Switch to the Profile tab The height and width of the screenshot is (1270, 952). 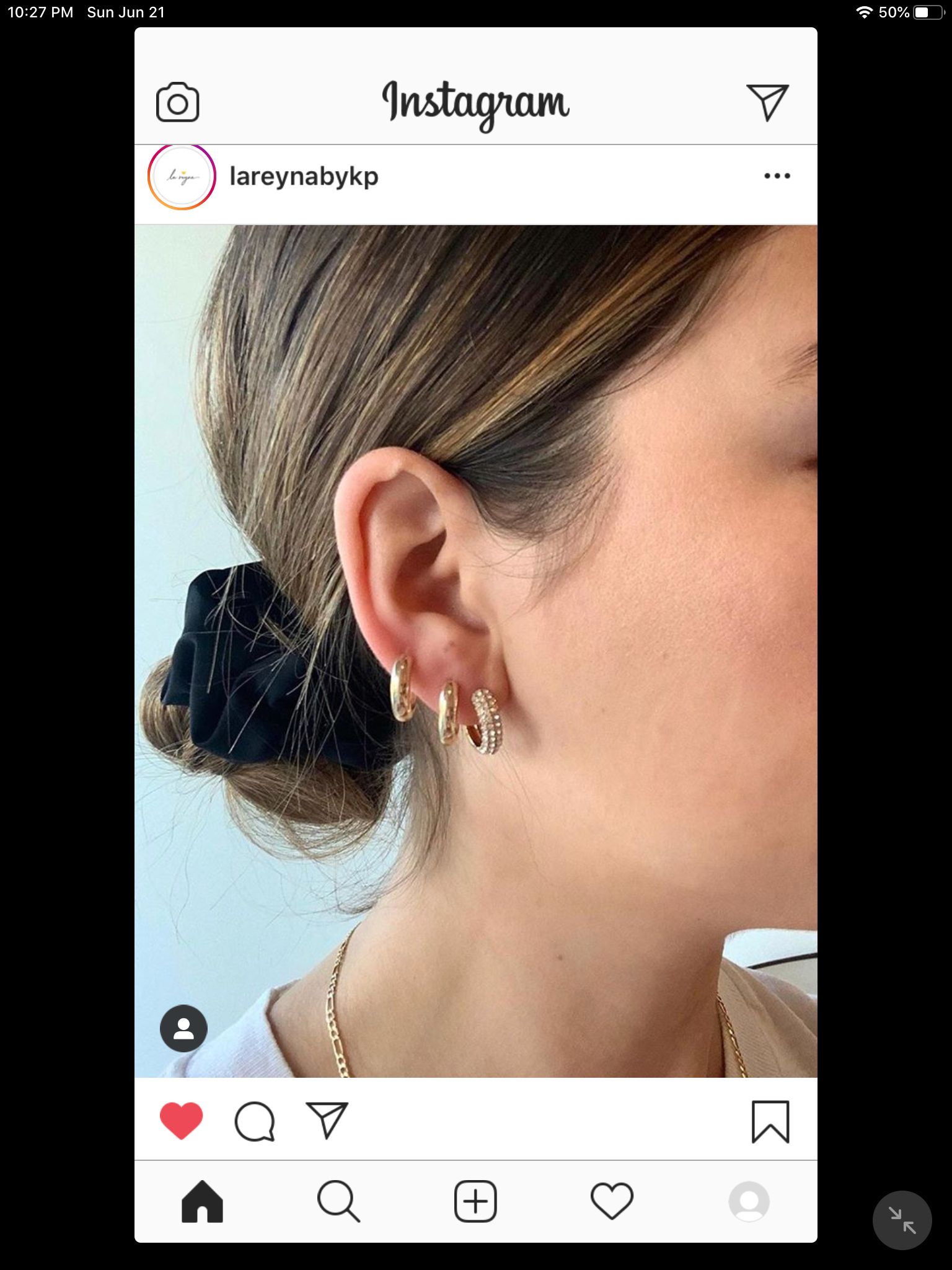point(749,1201)
